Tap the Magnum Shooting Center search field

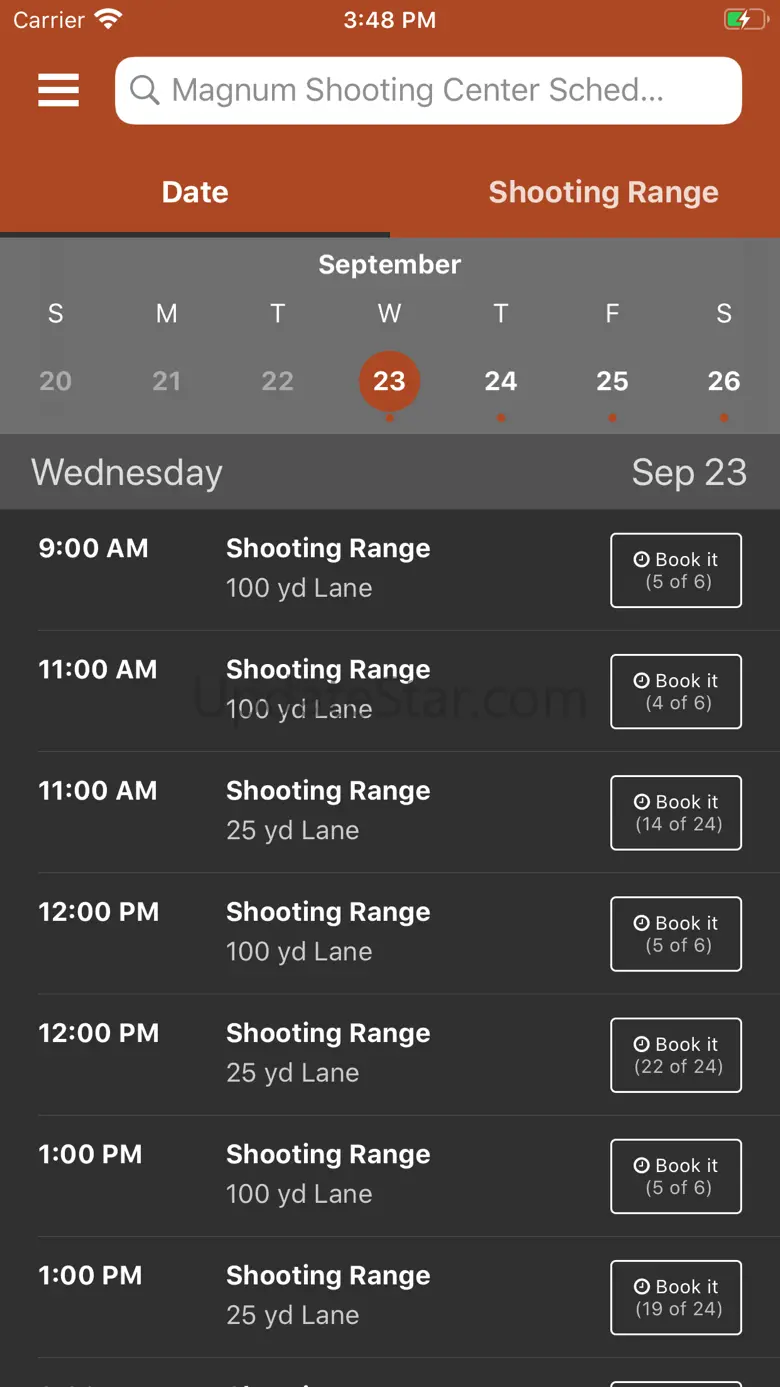click(428, 91)
